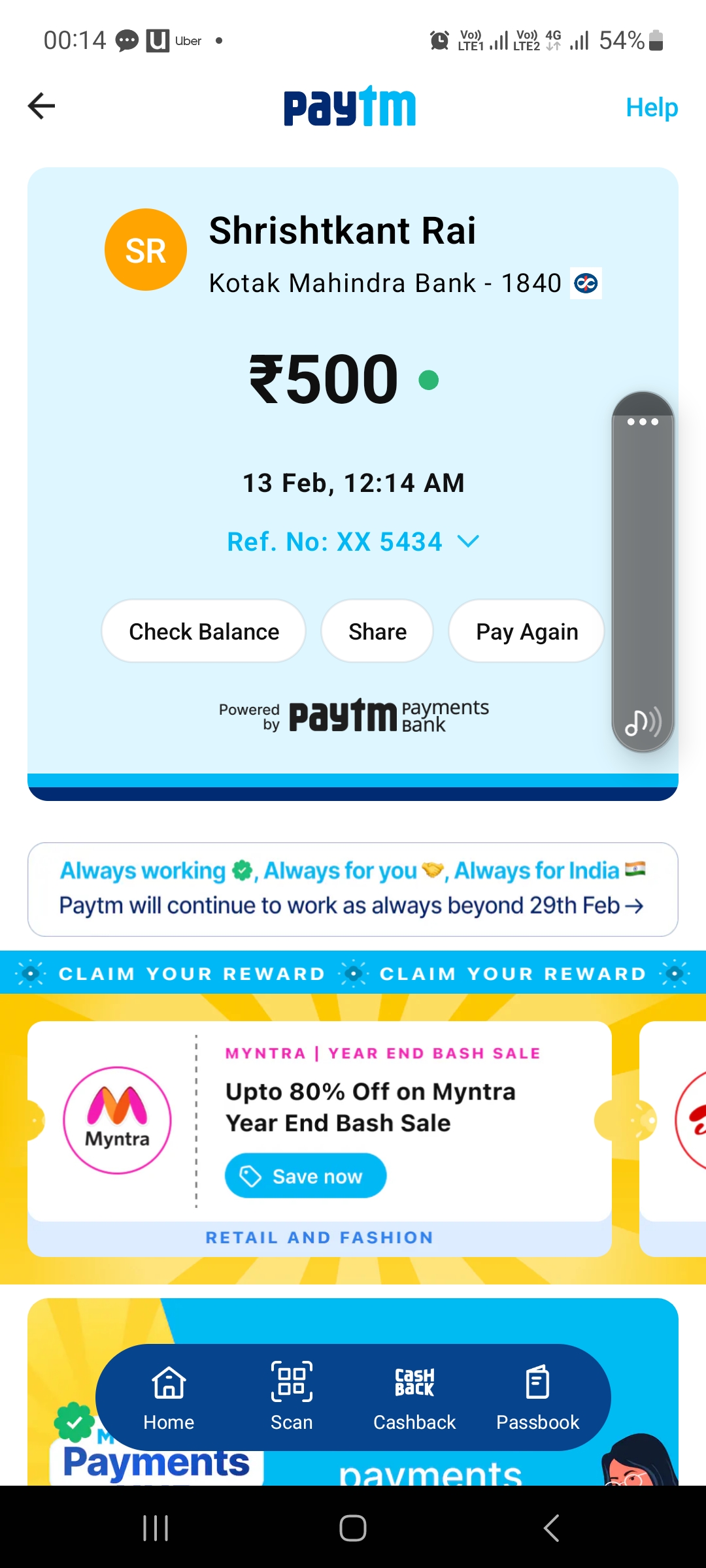Go to the Home tab
Viewport: 706px width, 1568px height.
click(169, 1397)
